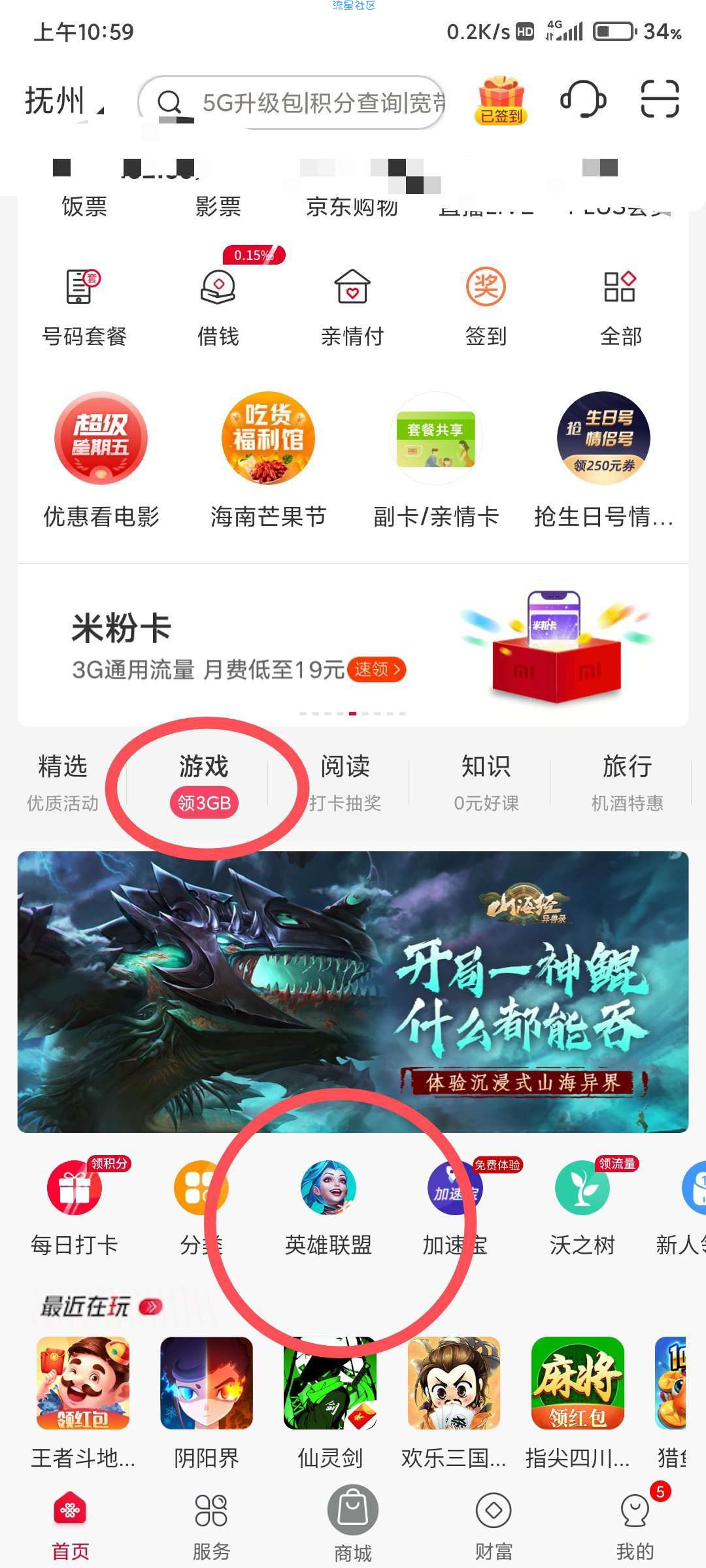Open the 已签到 gift icon
The width and height of the screenshot is (706, 1568).
[501, 100]
